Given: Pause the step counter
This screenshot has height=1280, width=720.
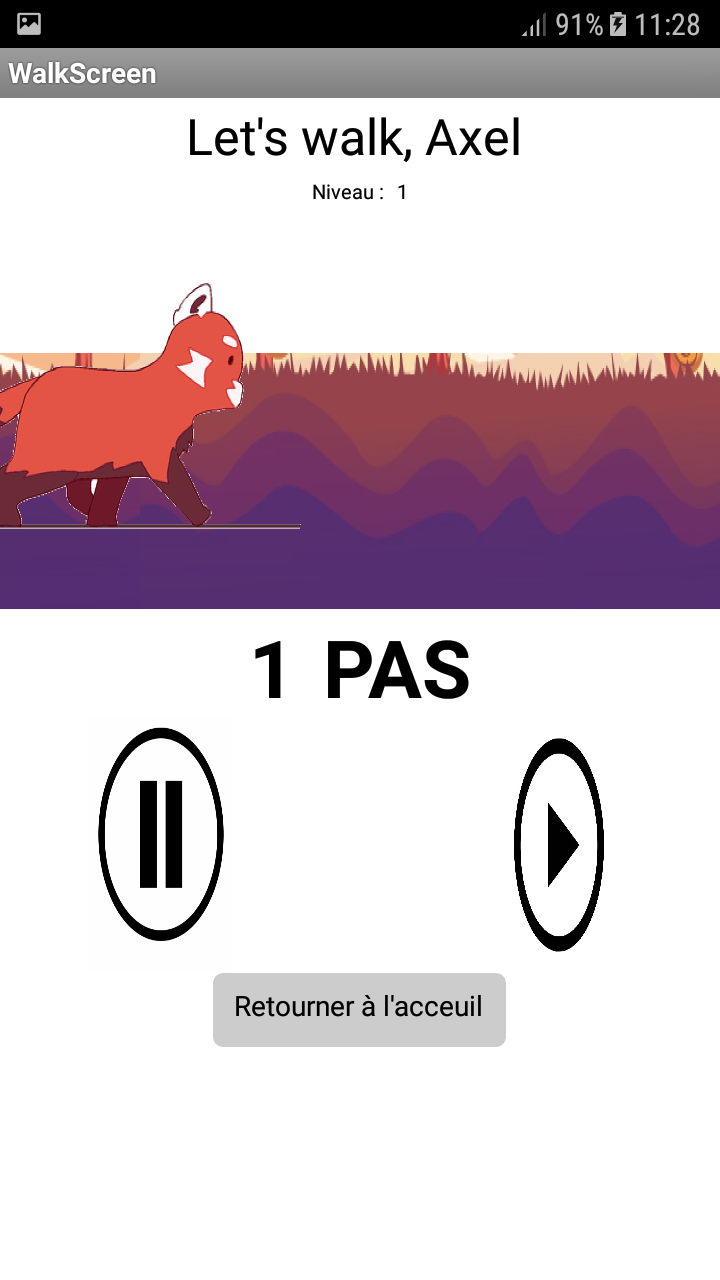Looking at the screenshot, I should tap(160, 834).
